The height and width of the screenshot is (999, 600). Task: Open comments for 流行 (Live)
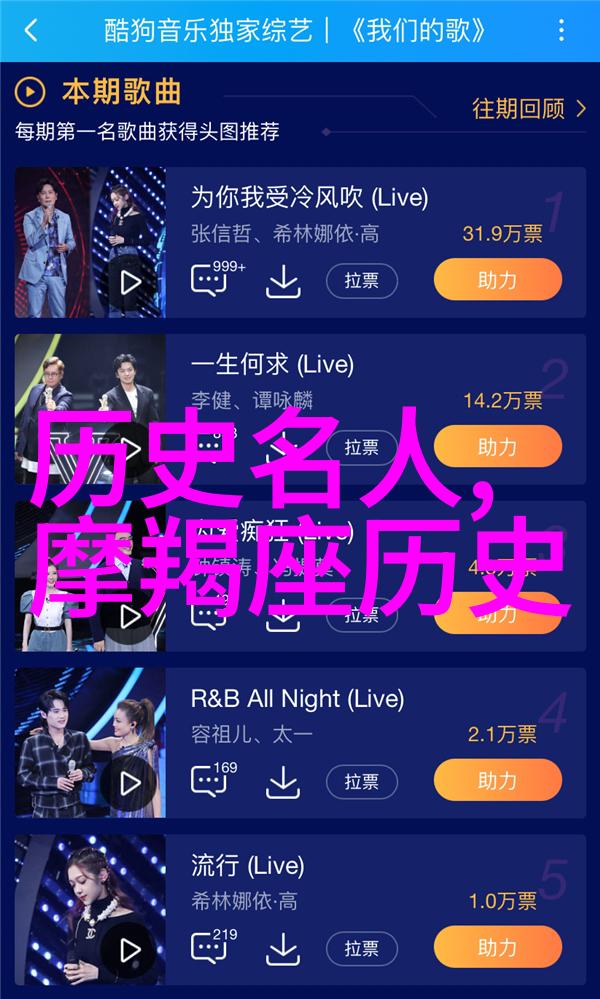pos(209,948)
